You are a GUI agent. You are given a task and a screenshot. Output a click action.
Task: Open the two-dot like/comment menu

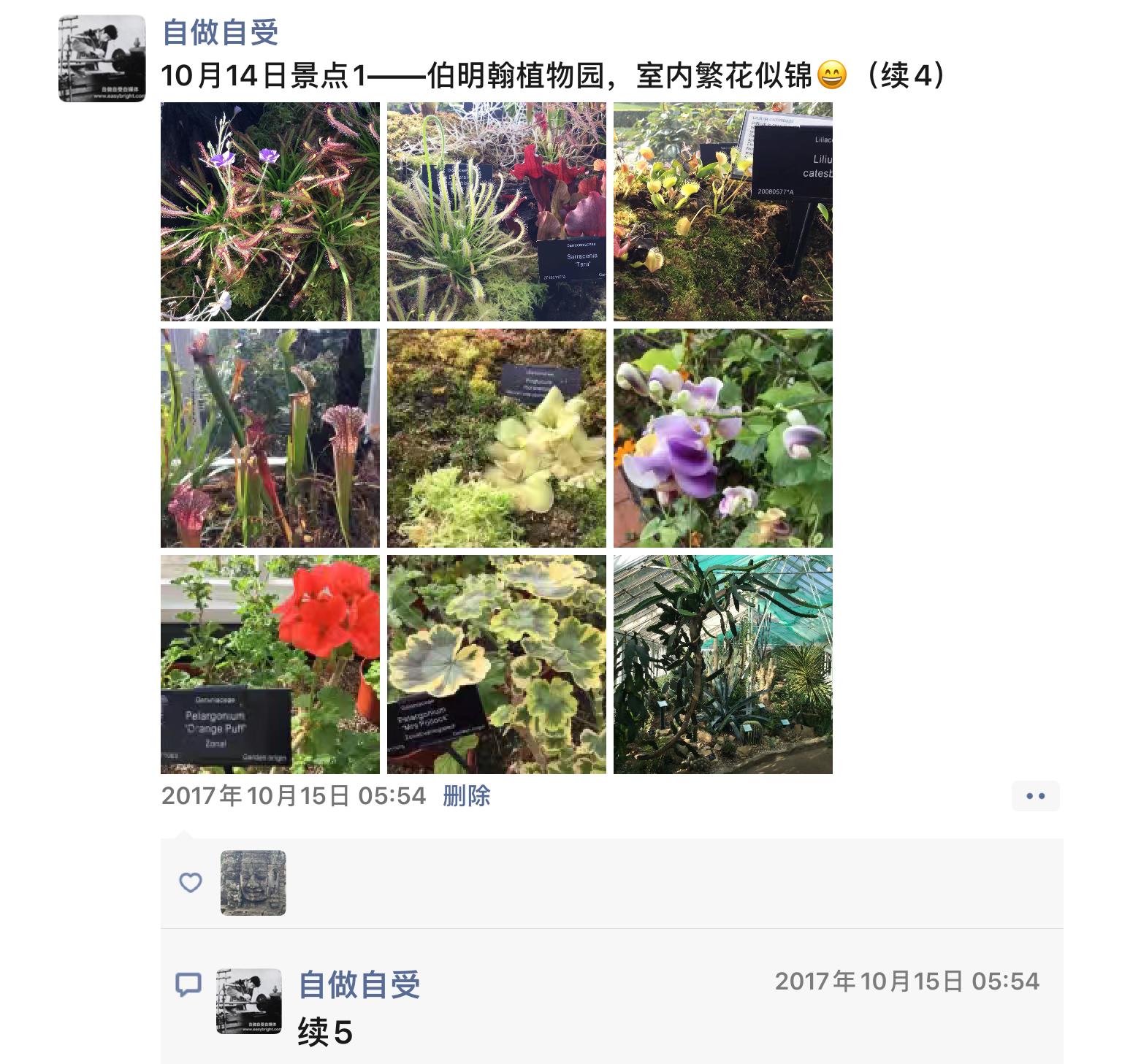point(1035,796)
